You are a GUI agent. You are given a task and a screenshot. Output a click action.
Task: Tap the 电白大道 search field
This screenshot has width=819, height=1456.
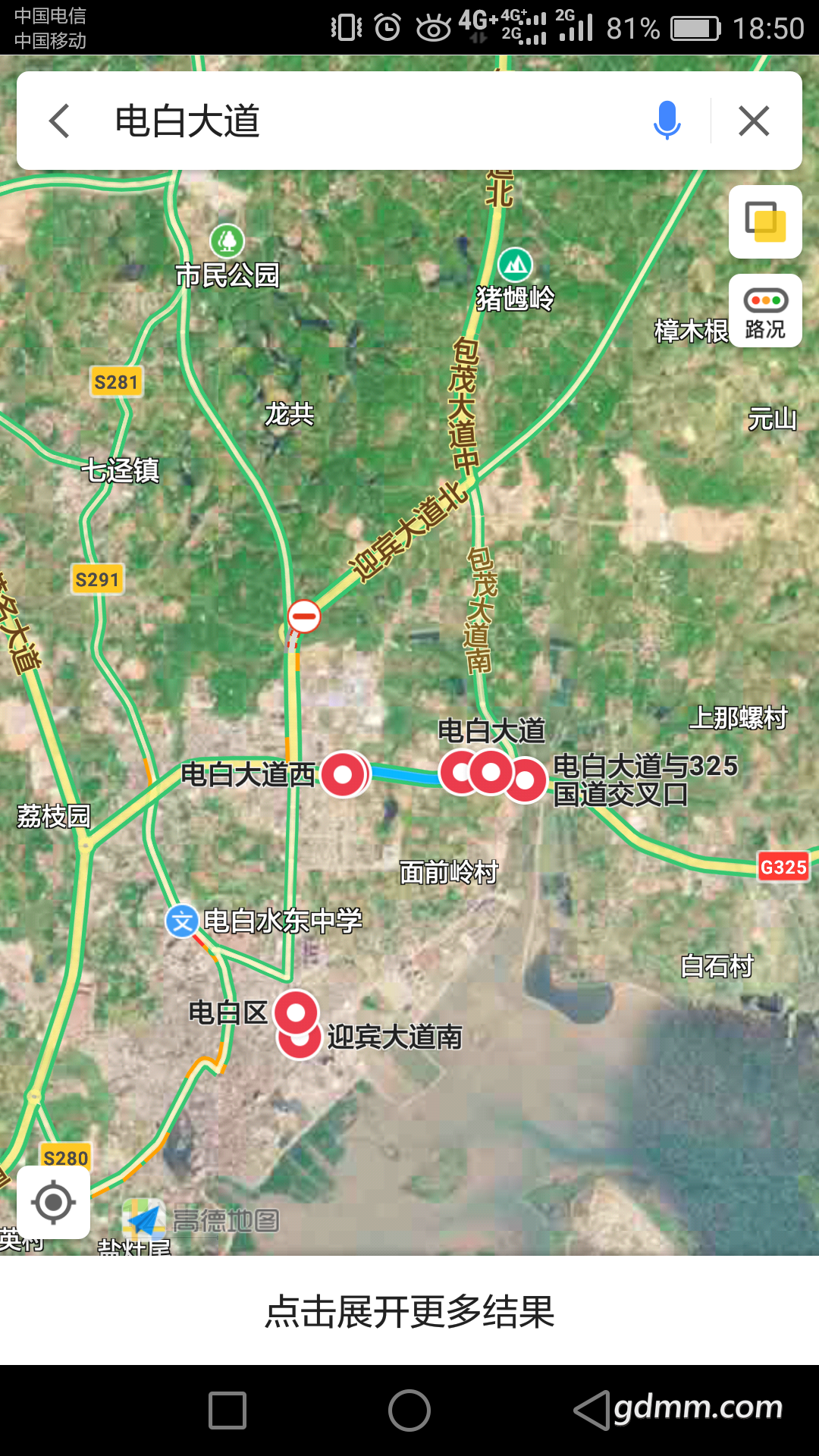[372, 121]
